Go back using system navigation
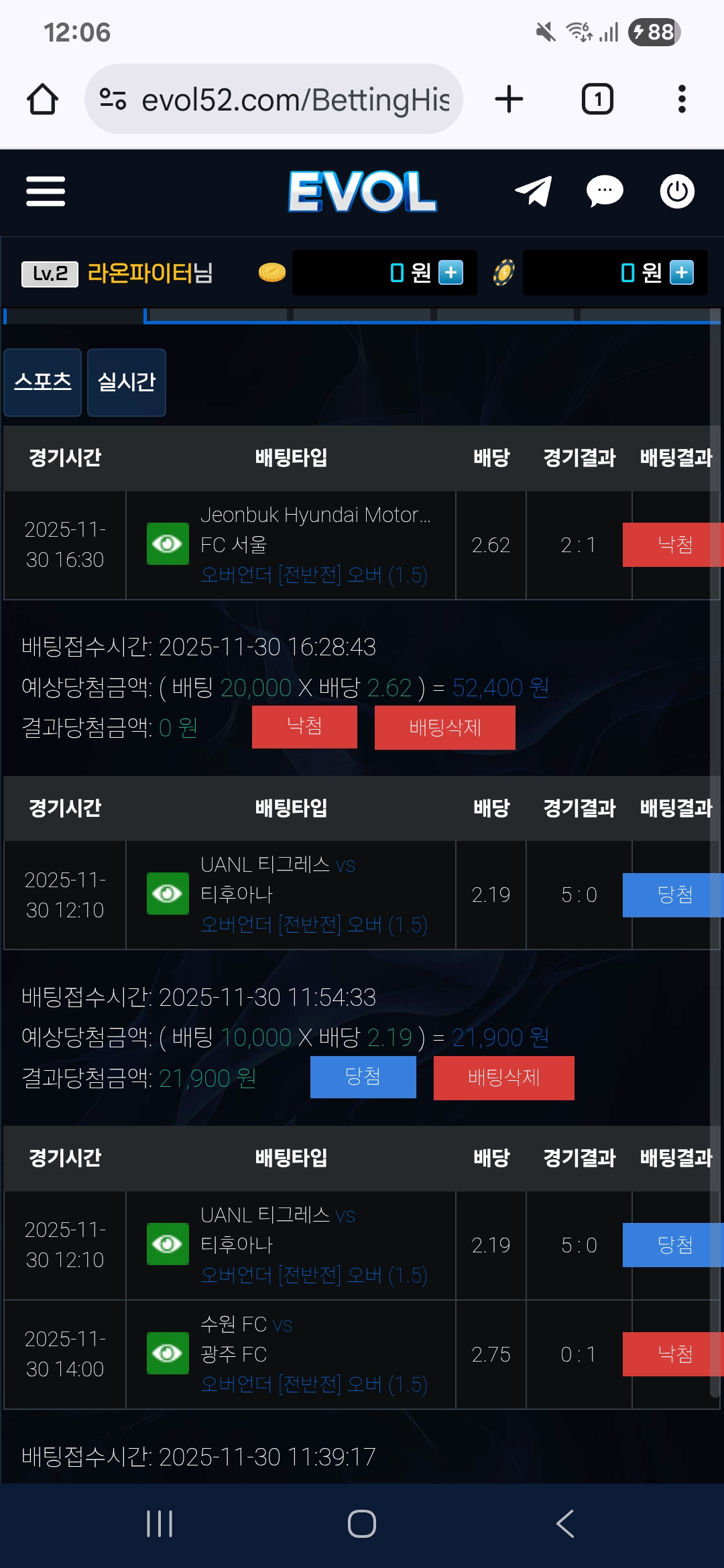Image resolution: width=724 pixels, height=1568 pixels. (565, 1523)
